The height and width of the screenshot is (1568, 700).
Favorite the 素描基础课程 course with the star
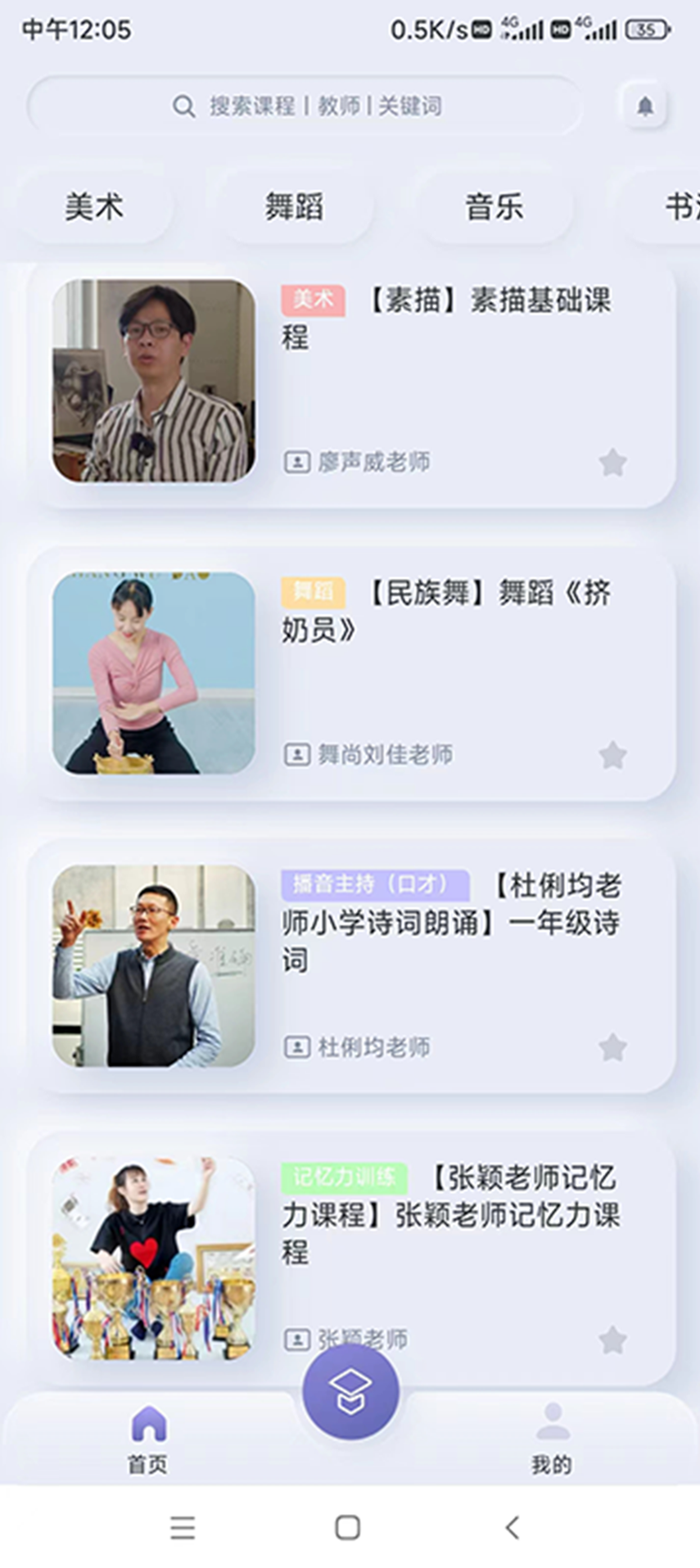click(x=612, y=463)
